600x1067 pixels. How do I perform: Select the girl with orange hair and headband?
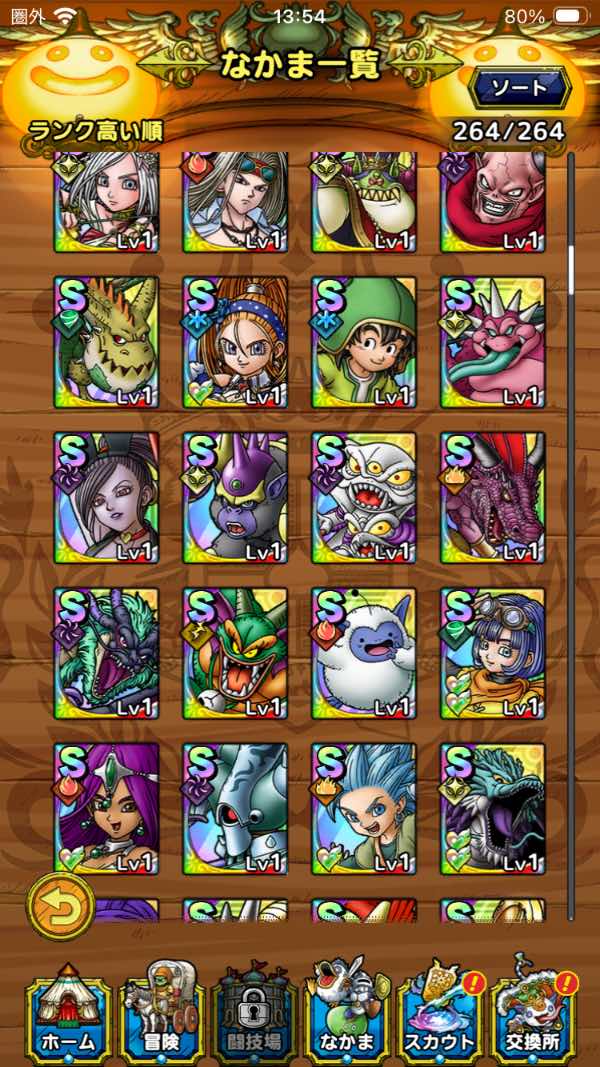[x=235, y=342]
